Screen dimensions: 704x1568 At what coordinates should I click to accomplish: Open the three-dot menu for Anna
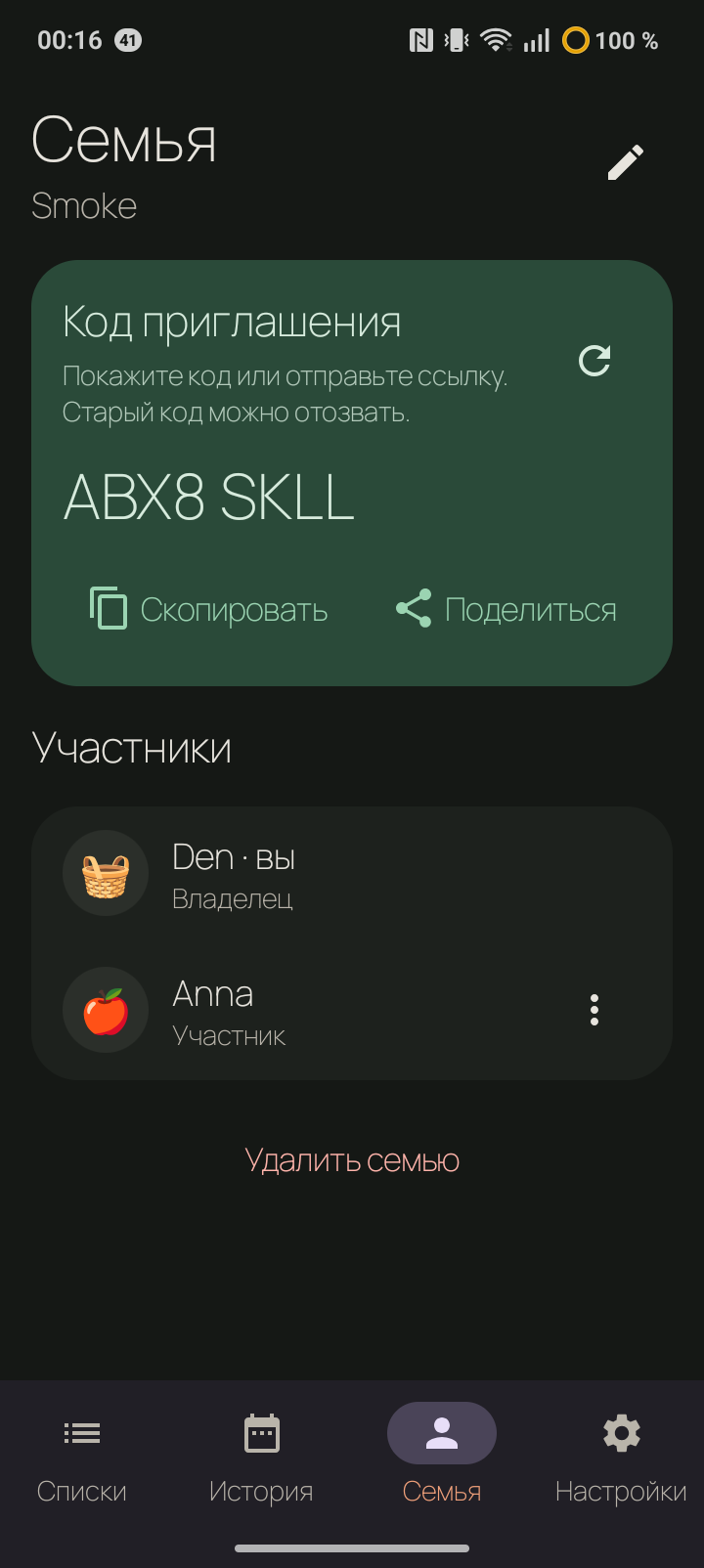click(x=594, y=1010)
